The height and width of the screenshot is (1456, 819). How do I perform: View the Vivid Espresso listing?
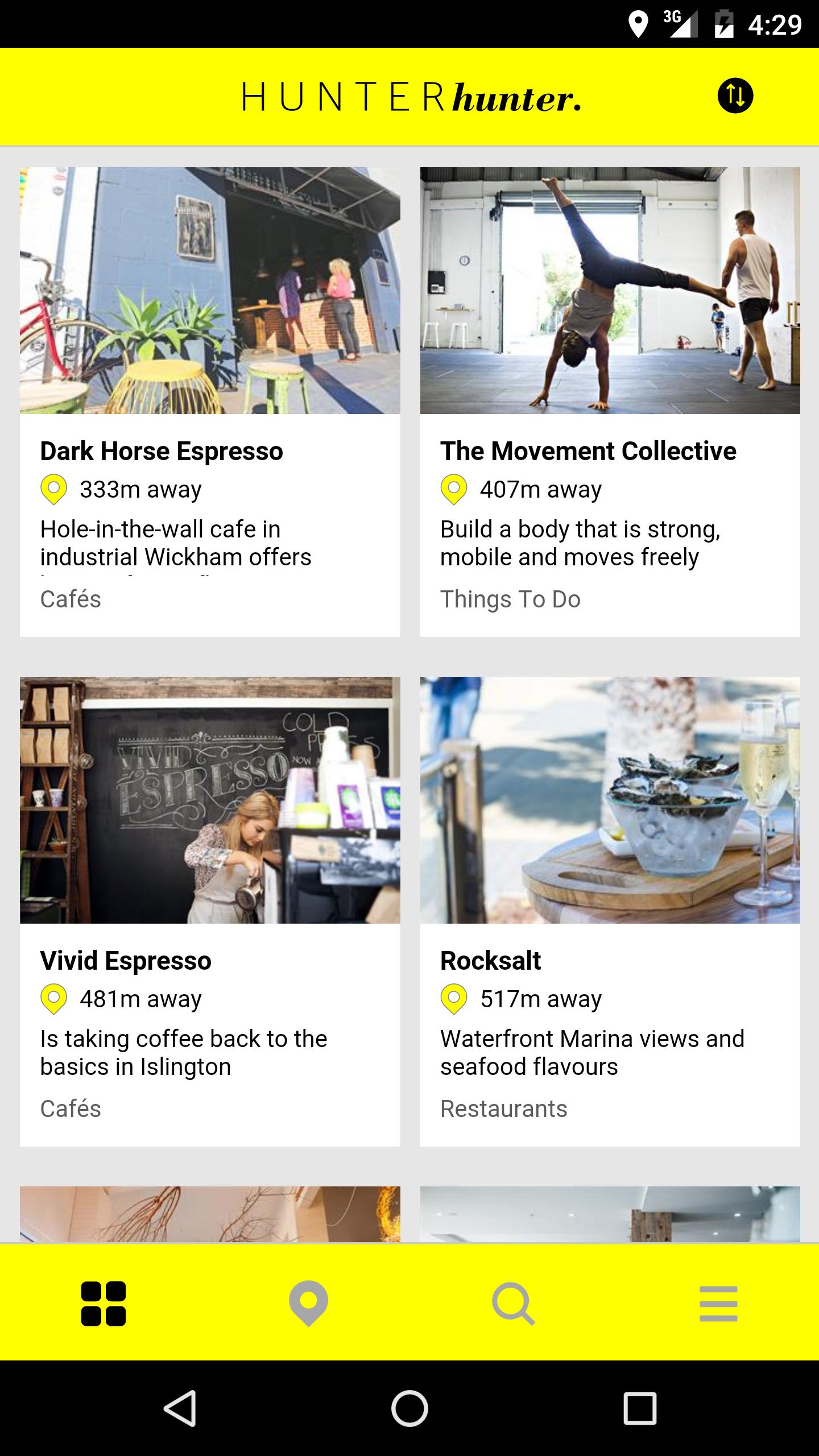click(210, 910)
